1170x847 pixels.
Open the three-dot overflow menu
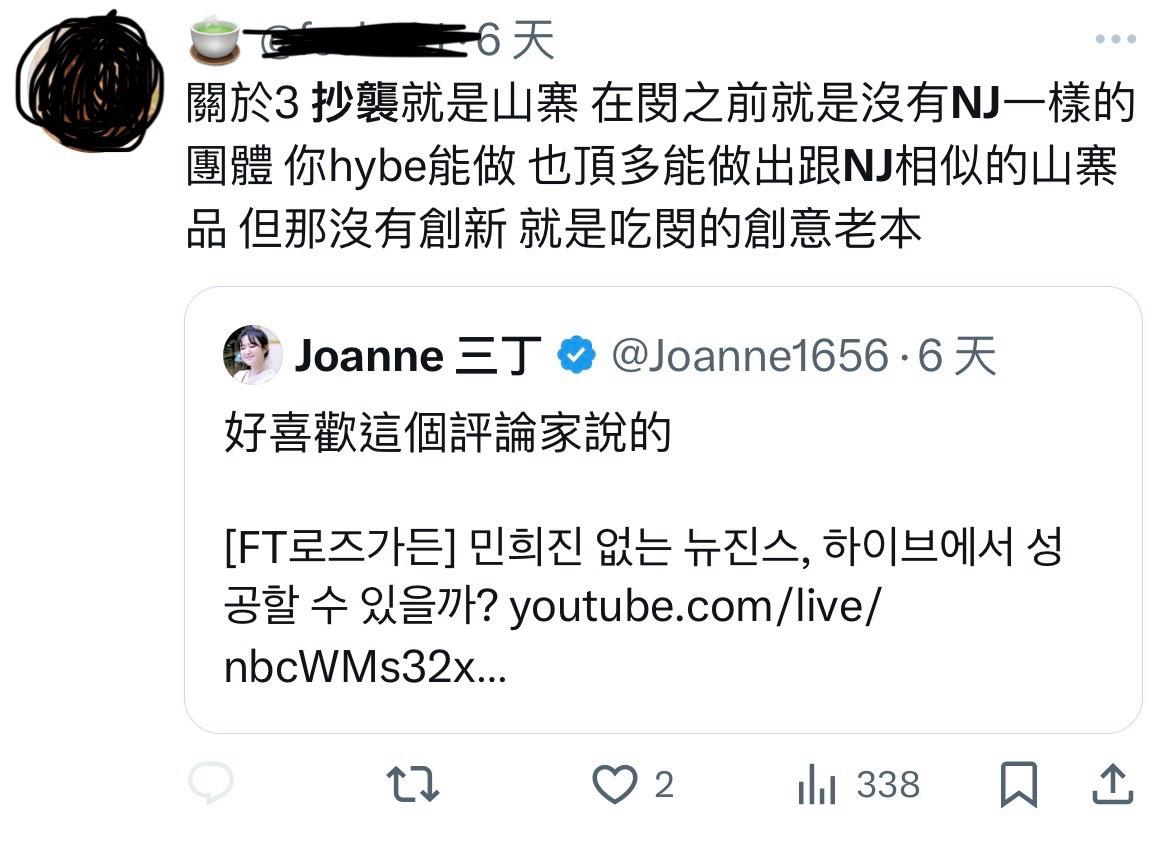point(1115,40)
